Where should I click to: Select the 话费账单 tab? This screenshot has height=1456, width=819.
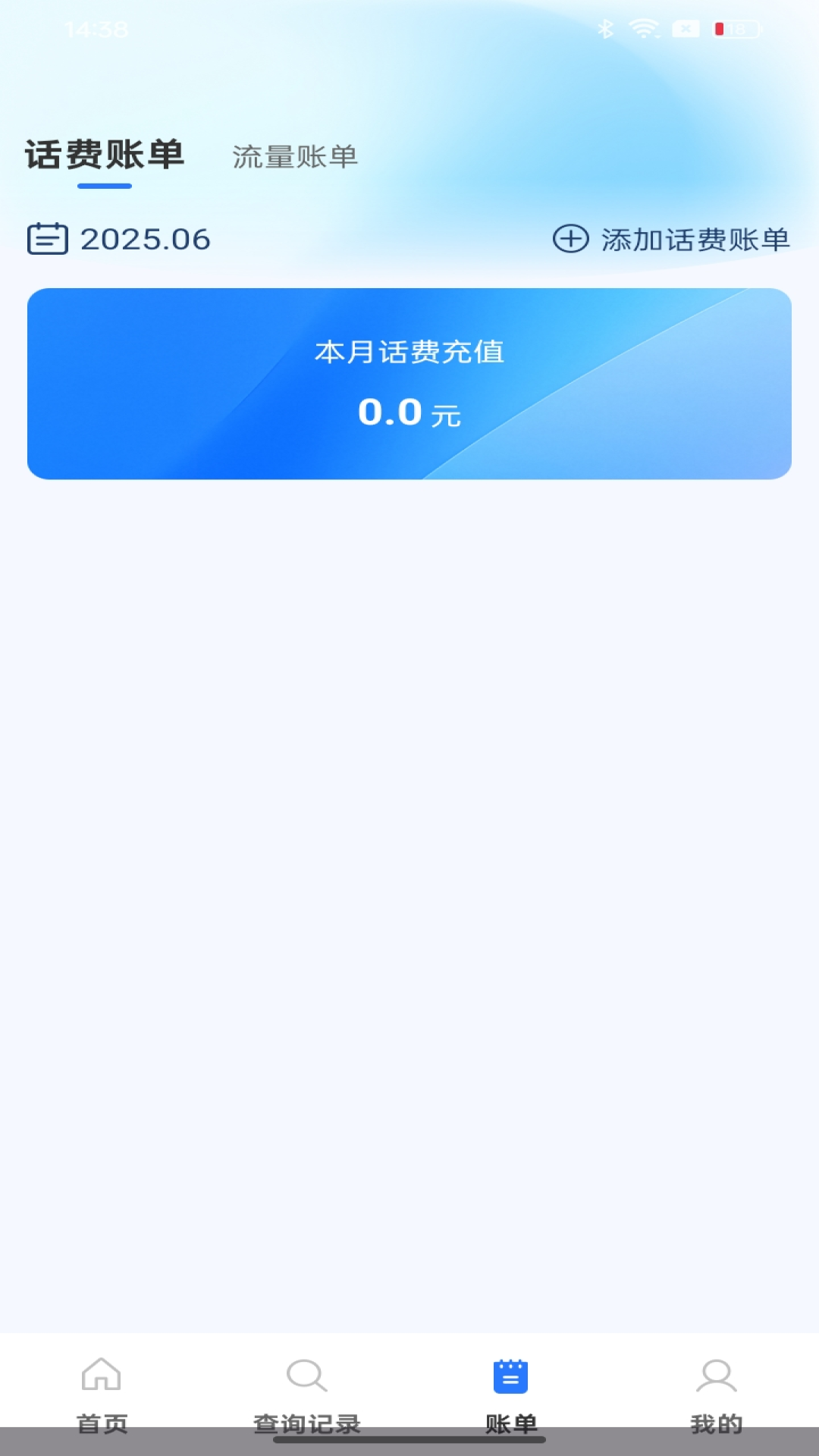(105, 155)
